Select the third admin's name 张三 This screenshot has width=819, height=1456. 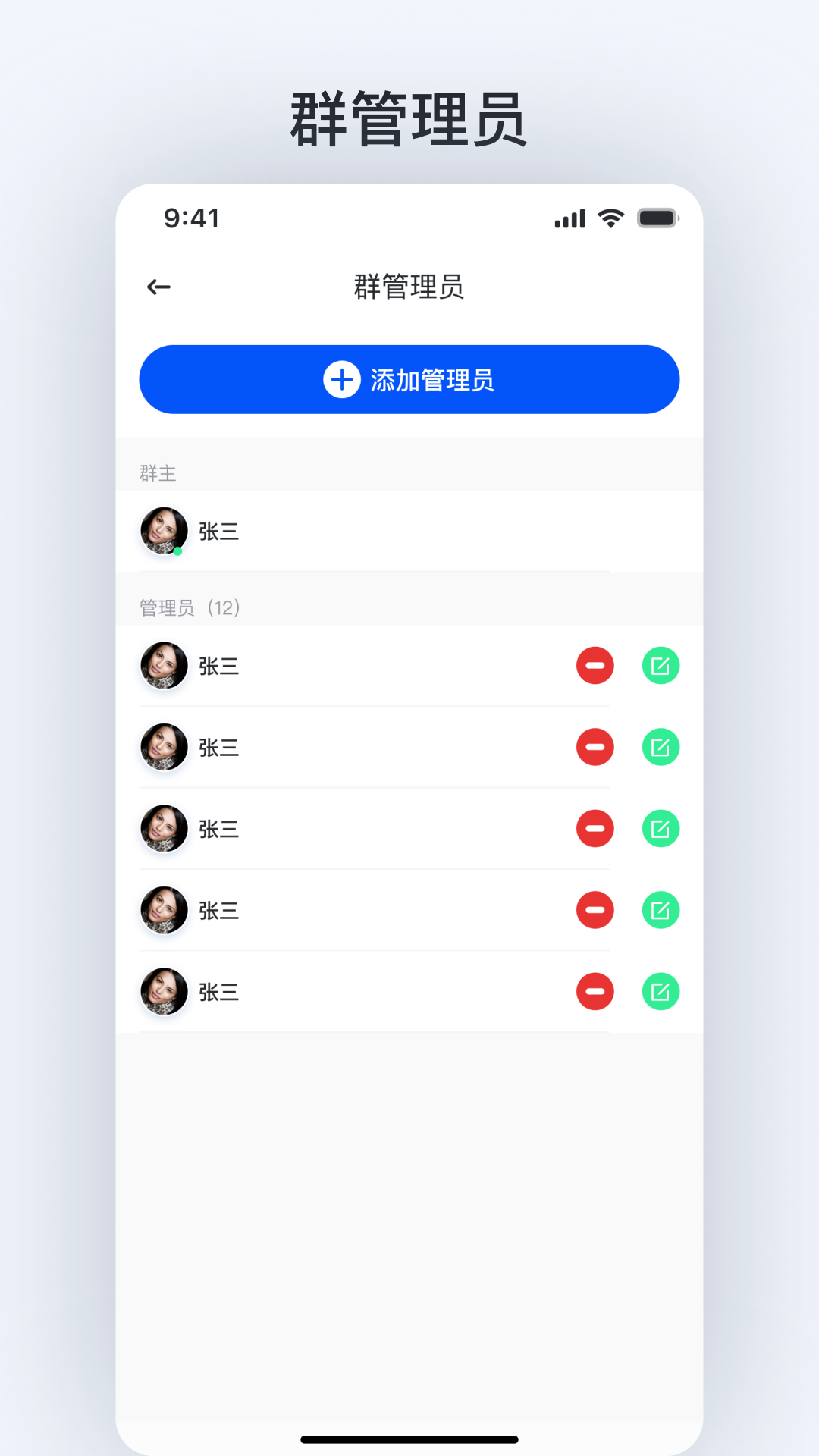(219, 828)
